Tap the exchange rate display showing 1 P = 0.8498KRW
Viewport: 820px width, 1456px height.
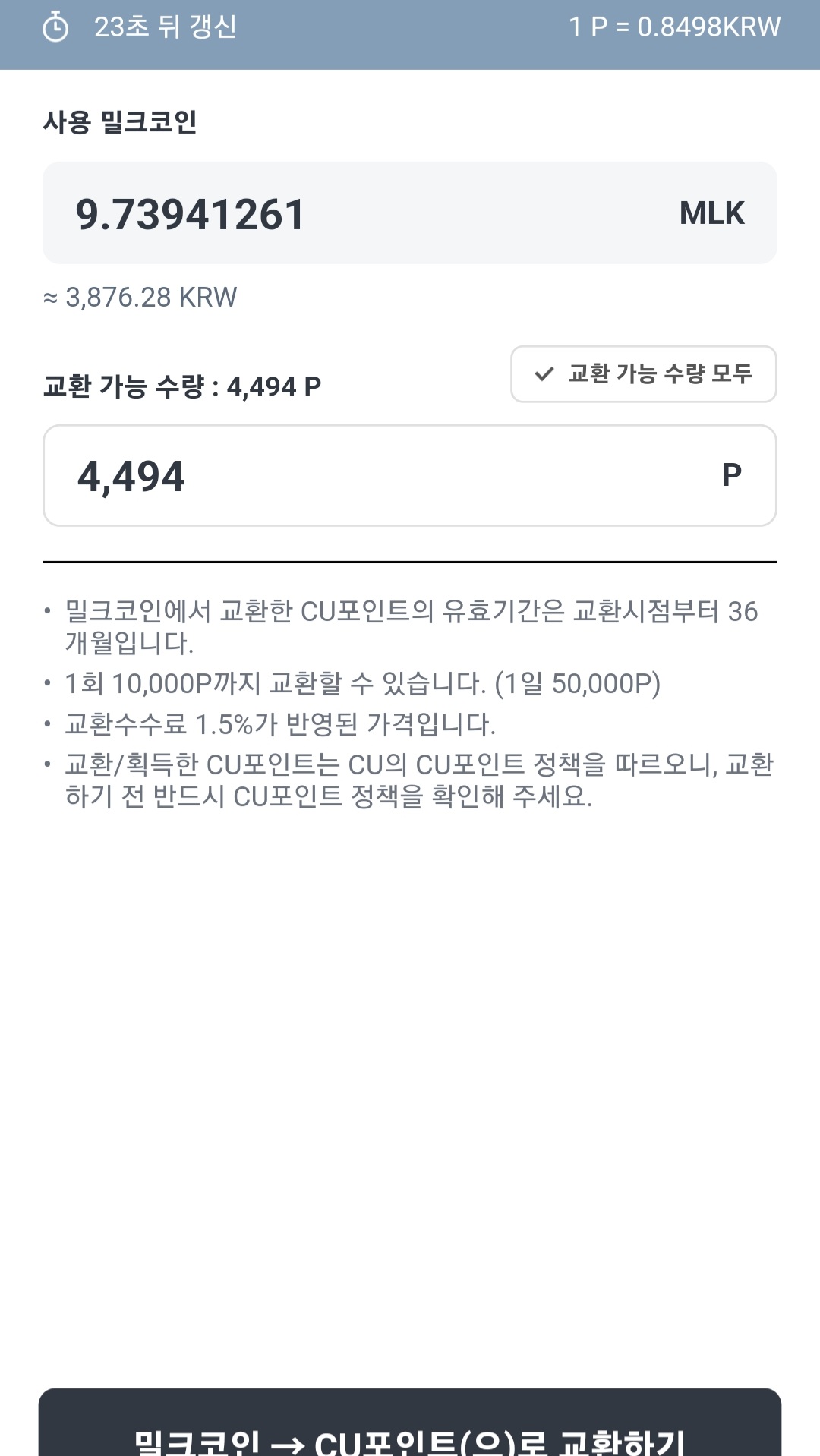[673, 27]
